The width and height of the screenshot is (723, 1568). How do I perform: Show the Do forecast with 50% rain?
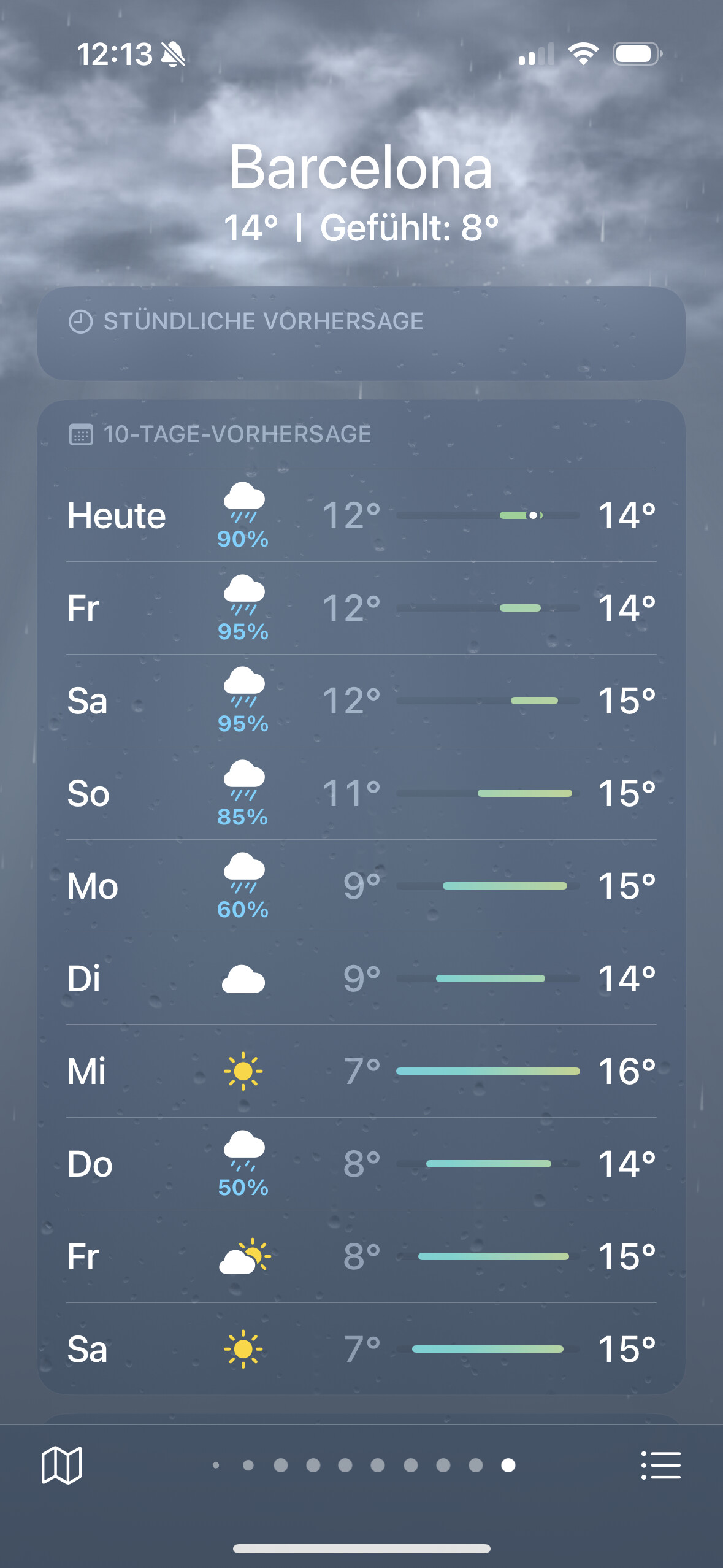click(361, 1164)
